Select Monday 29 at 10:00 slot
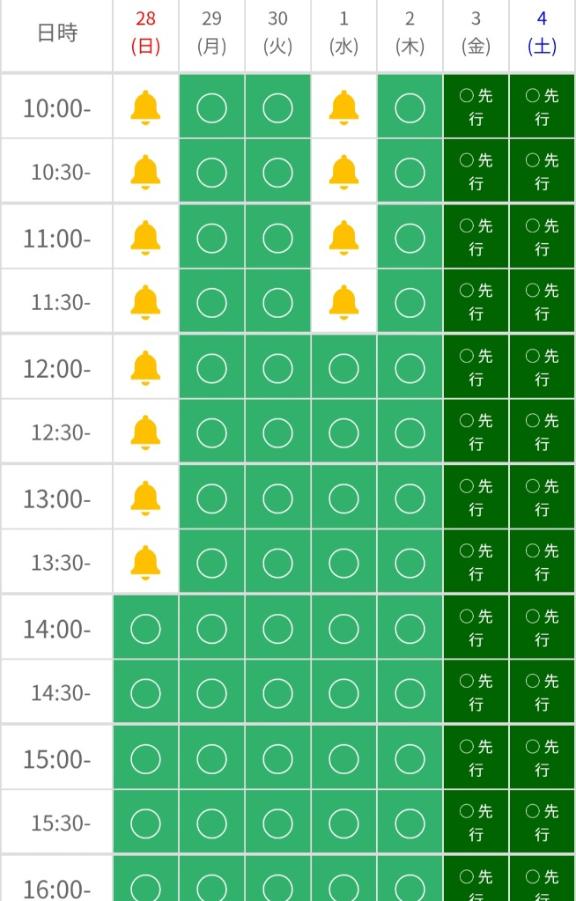 point(212,107)
